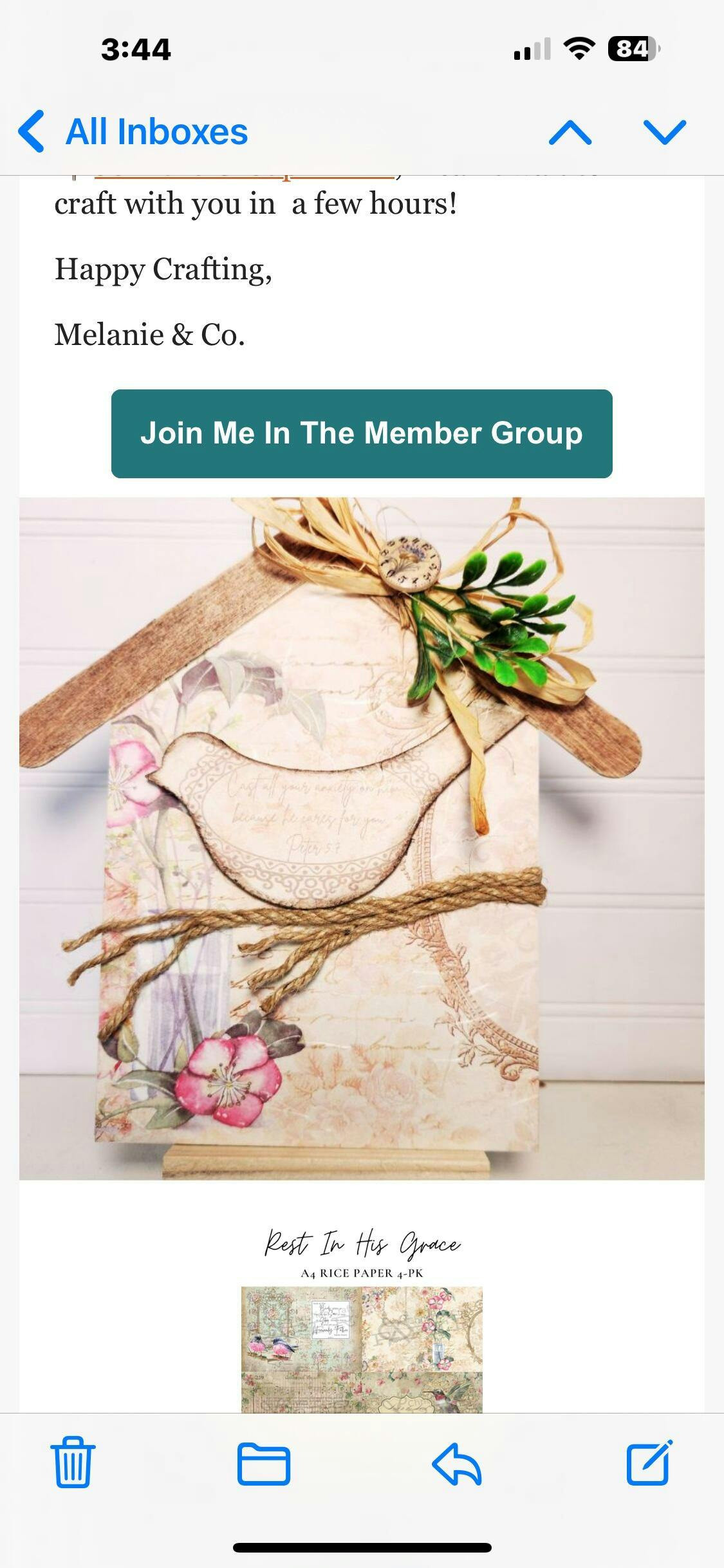The image size is (724, 1568).
Task: Go to the previous message with up arrow
Action: [570, 132]
